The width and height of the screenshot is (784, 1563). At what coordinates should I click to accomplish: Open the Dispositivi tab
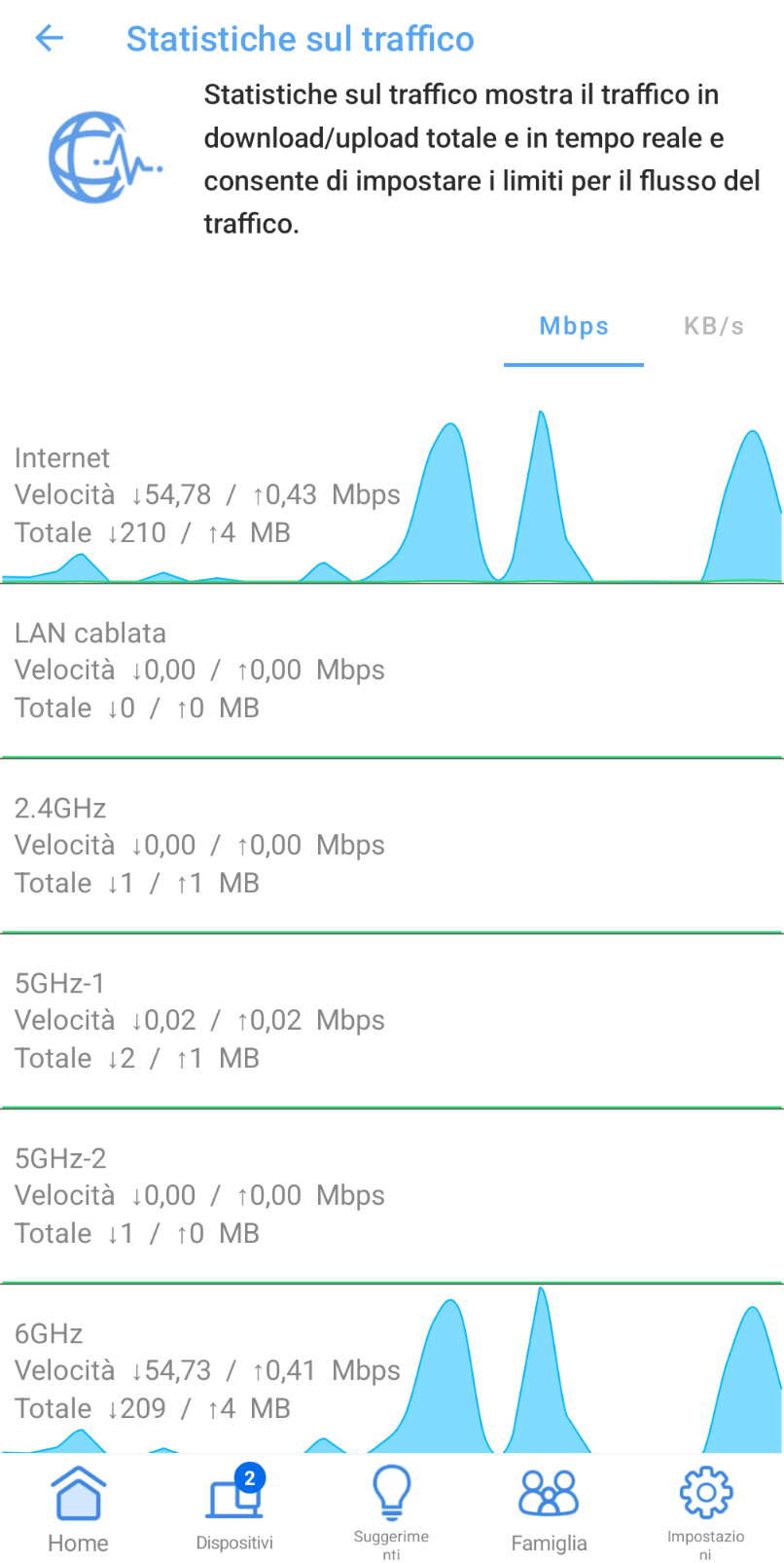click(x=234, y=1508)
